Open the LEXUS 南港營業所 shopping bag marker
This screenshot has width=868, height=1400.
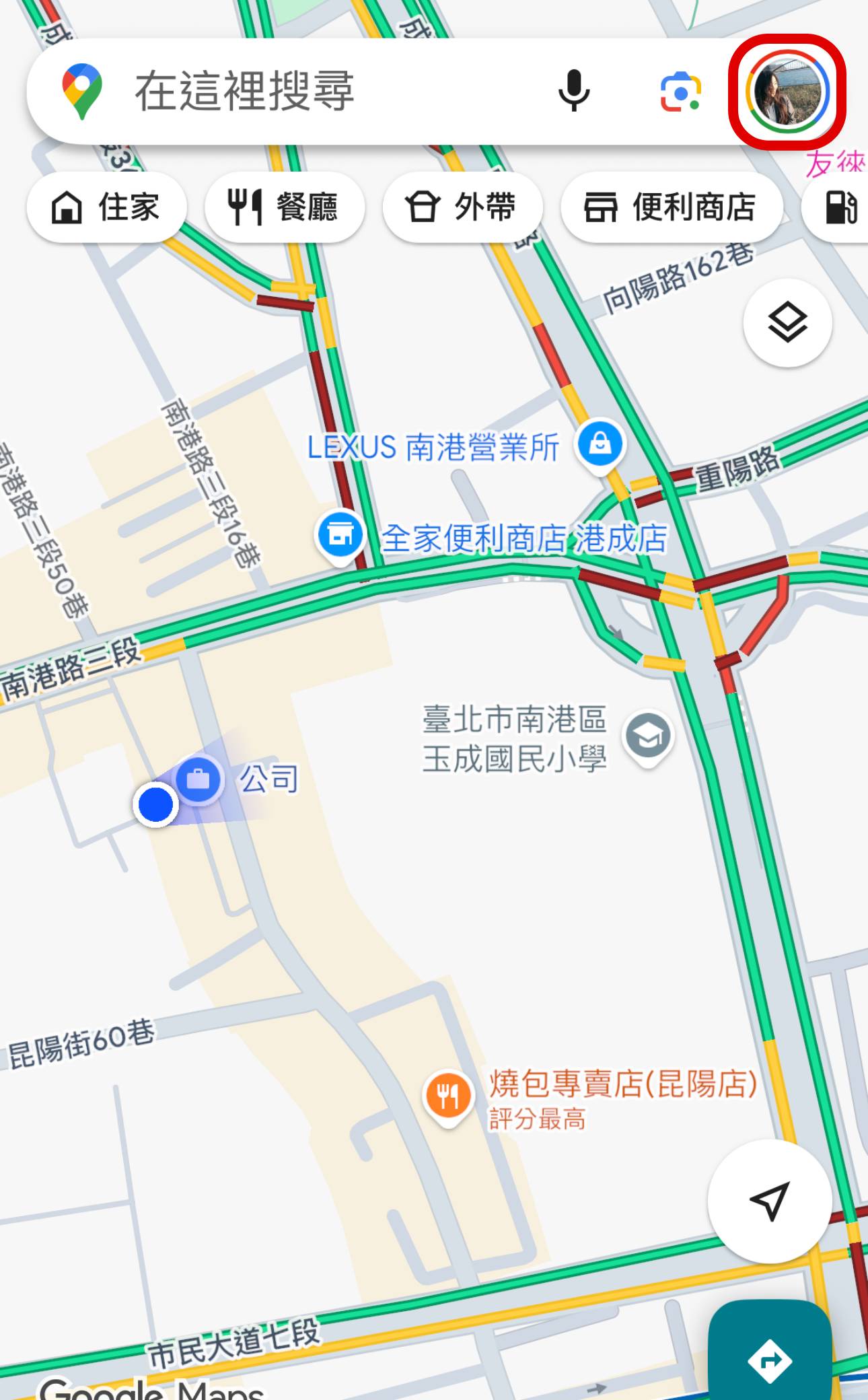(x=598, y=444)
